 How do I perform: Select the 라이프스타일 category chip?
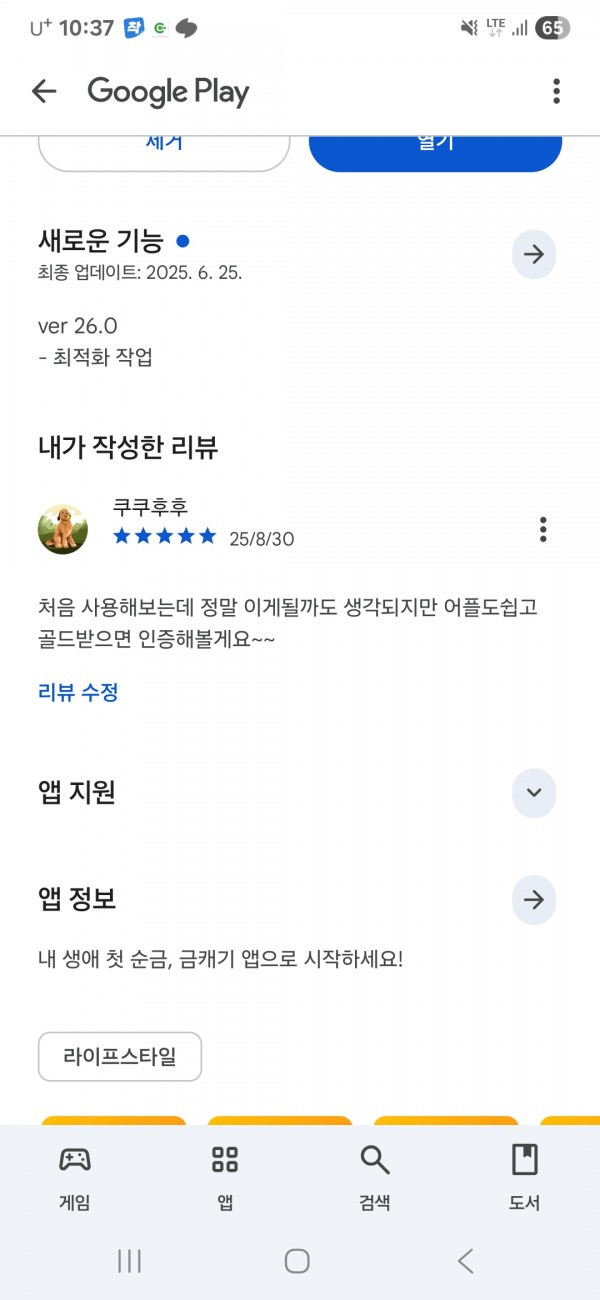(x=120, y=1057)
